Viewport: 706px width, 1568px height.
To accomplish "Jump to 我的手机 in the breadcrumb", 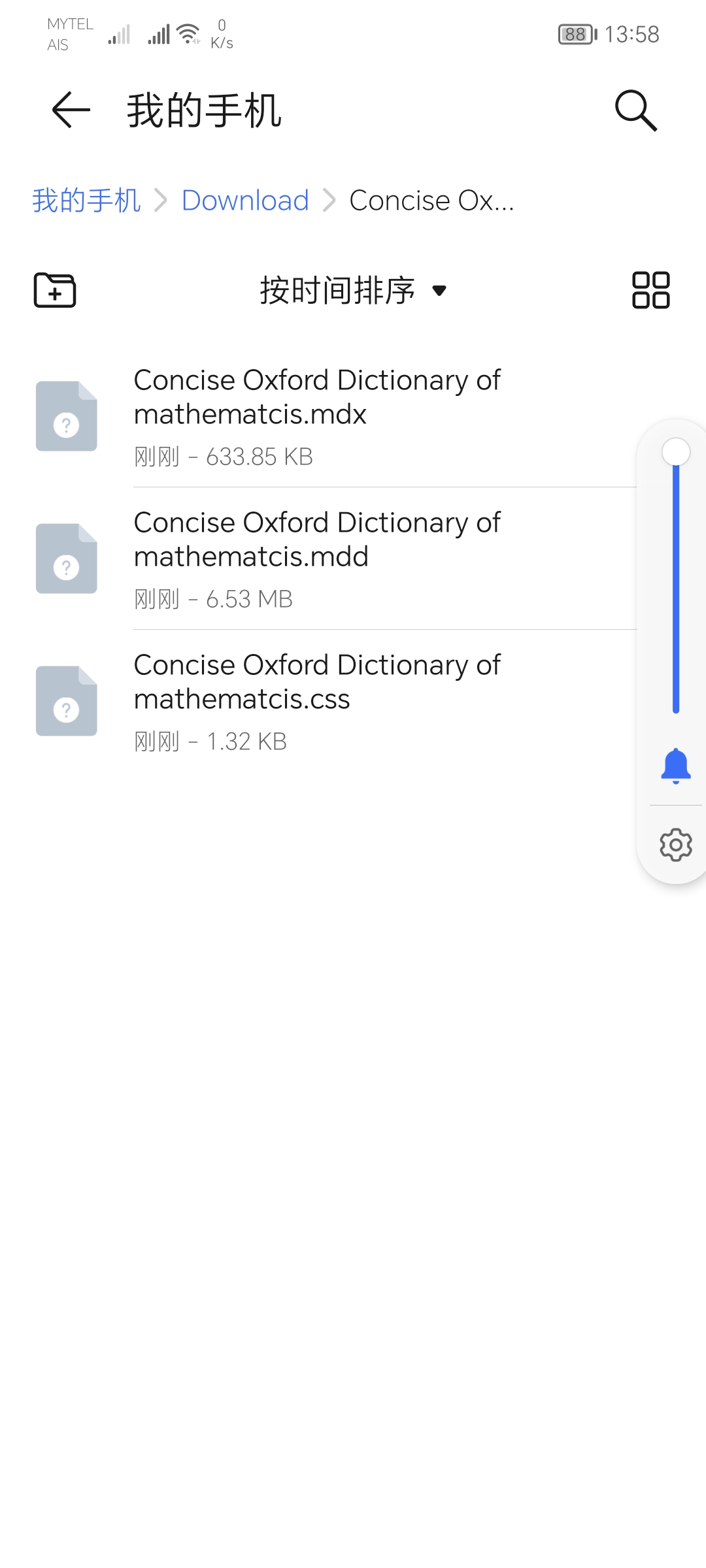I will 86,201.
